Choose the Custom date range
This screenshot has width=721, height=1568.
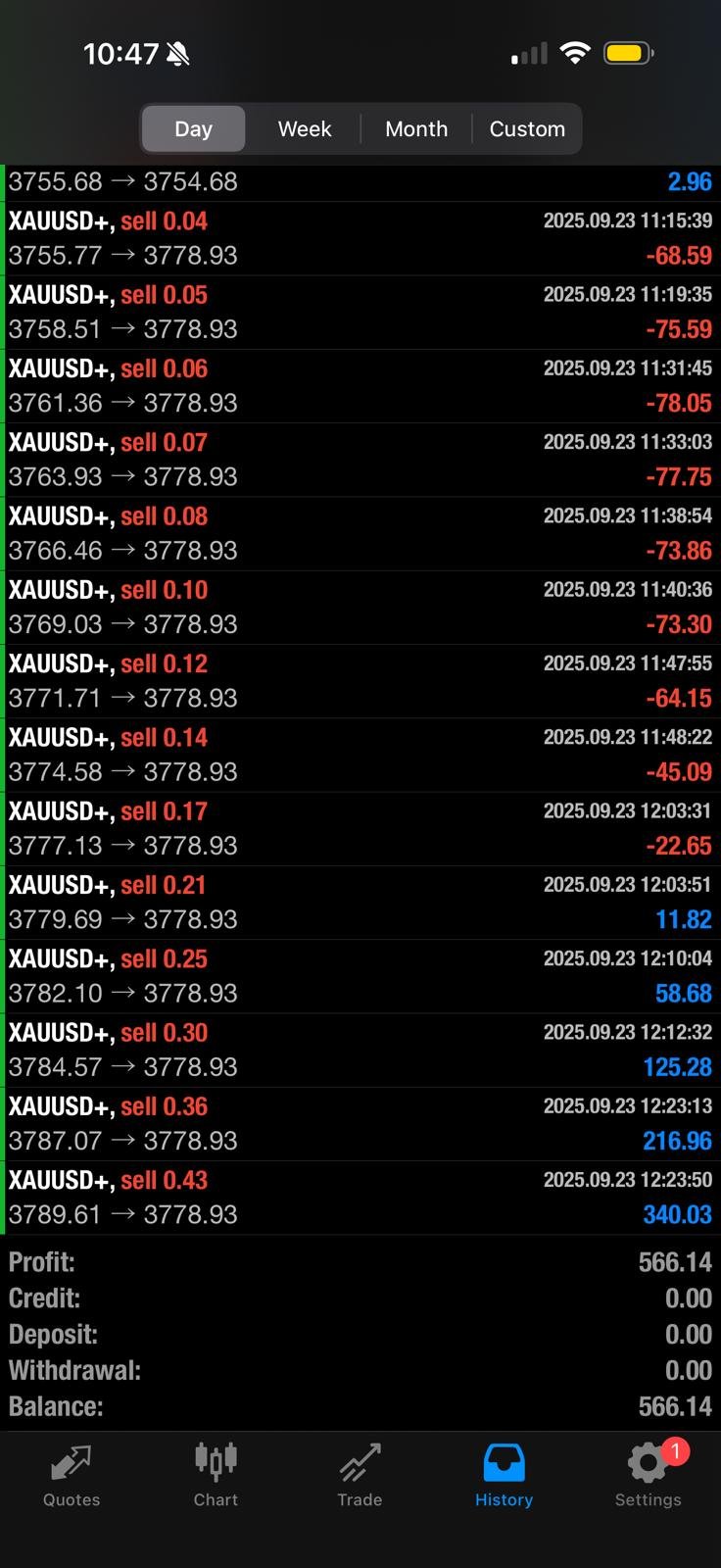(x=527, y=129)
